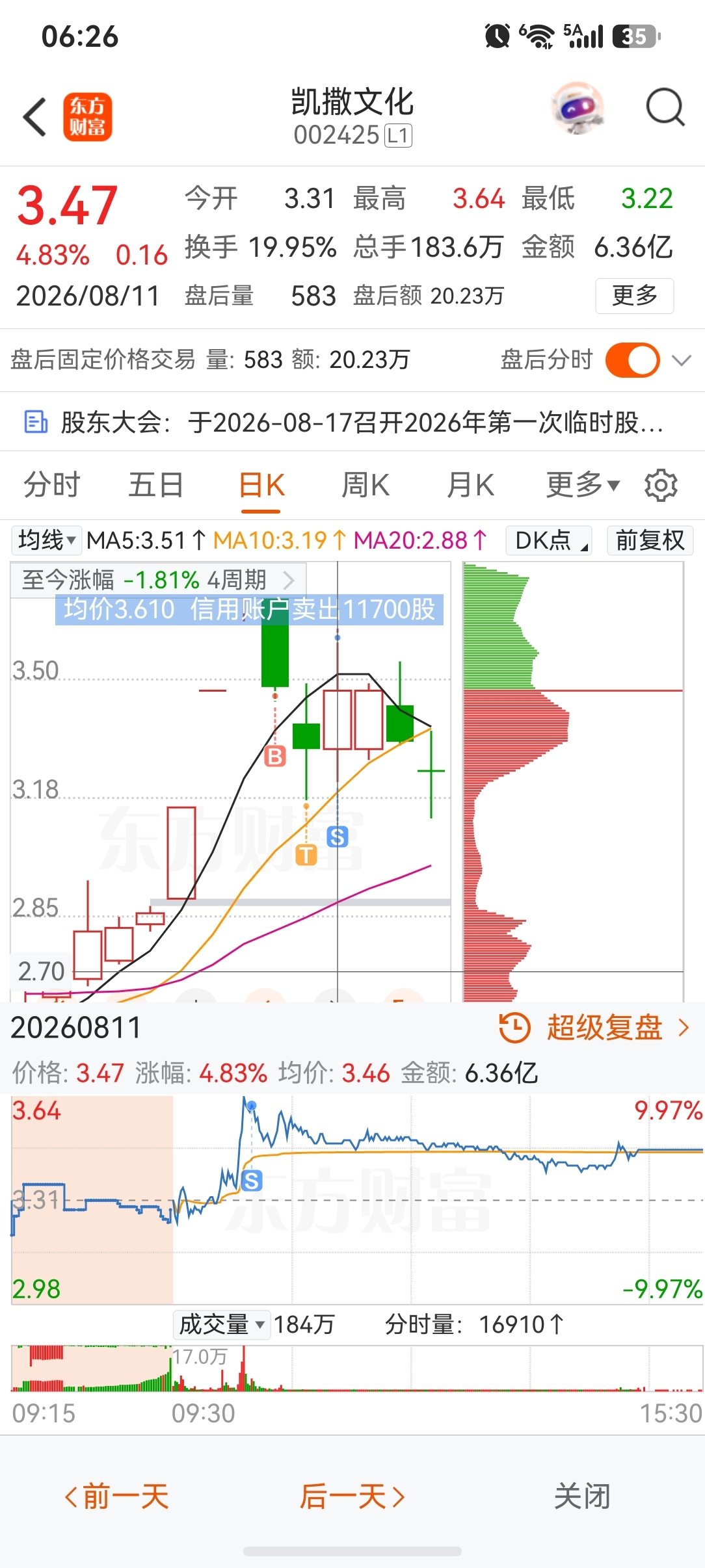Screen dimensions: 705x1568
Task: Switch to the 月K tab
Action: pos(470,485)
